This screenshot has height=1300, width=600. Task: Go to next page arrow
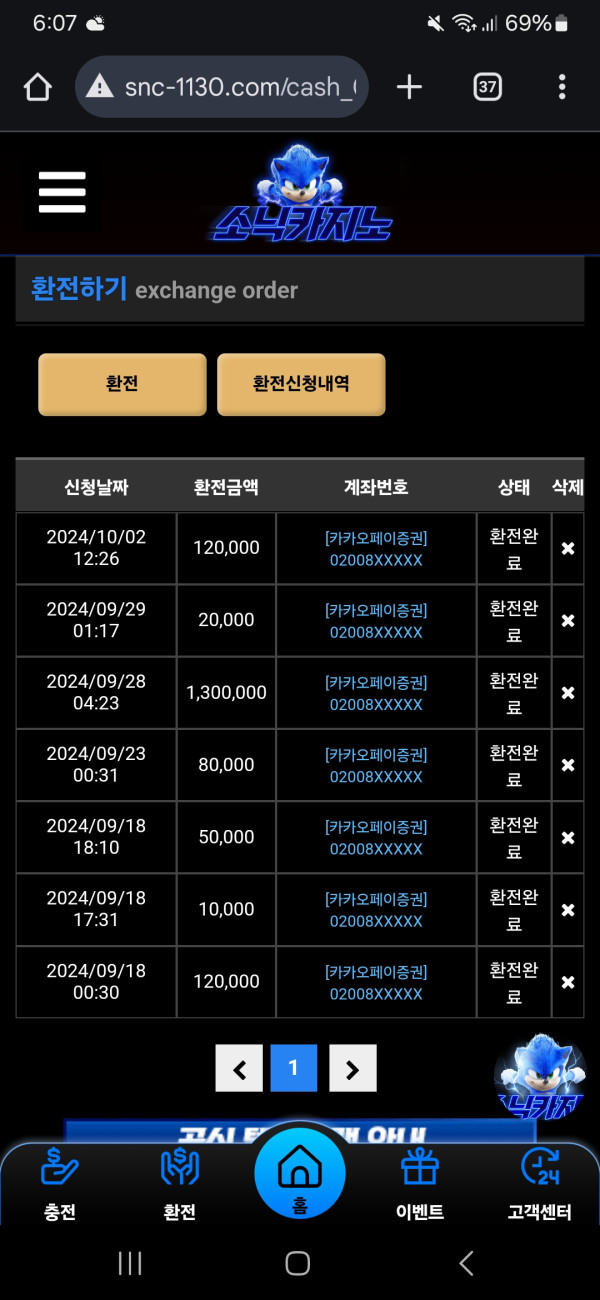[x=352, y=1069]
